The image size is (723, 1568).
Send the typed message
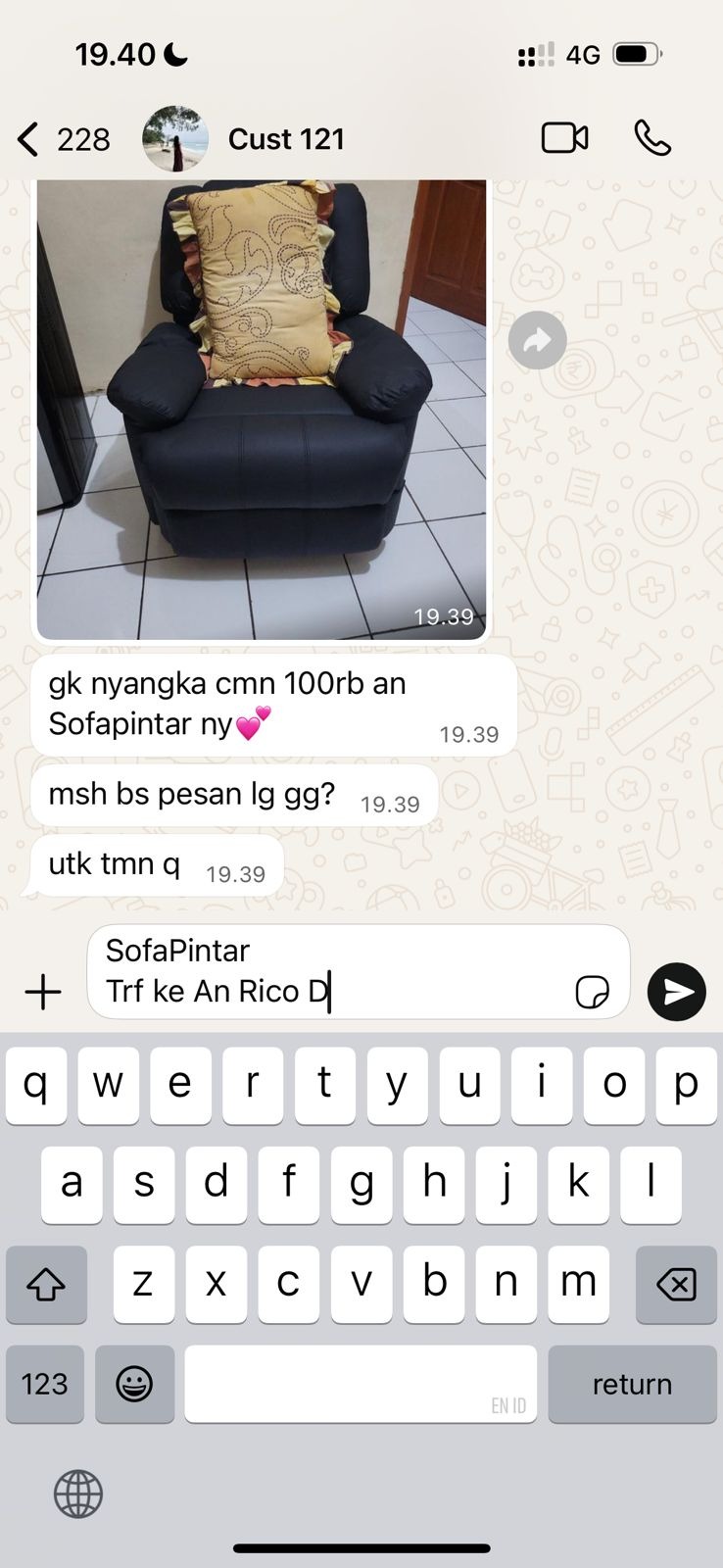(x=676, y=992)
